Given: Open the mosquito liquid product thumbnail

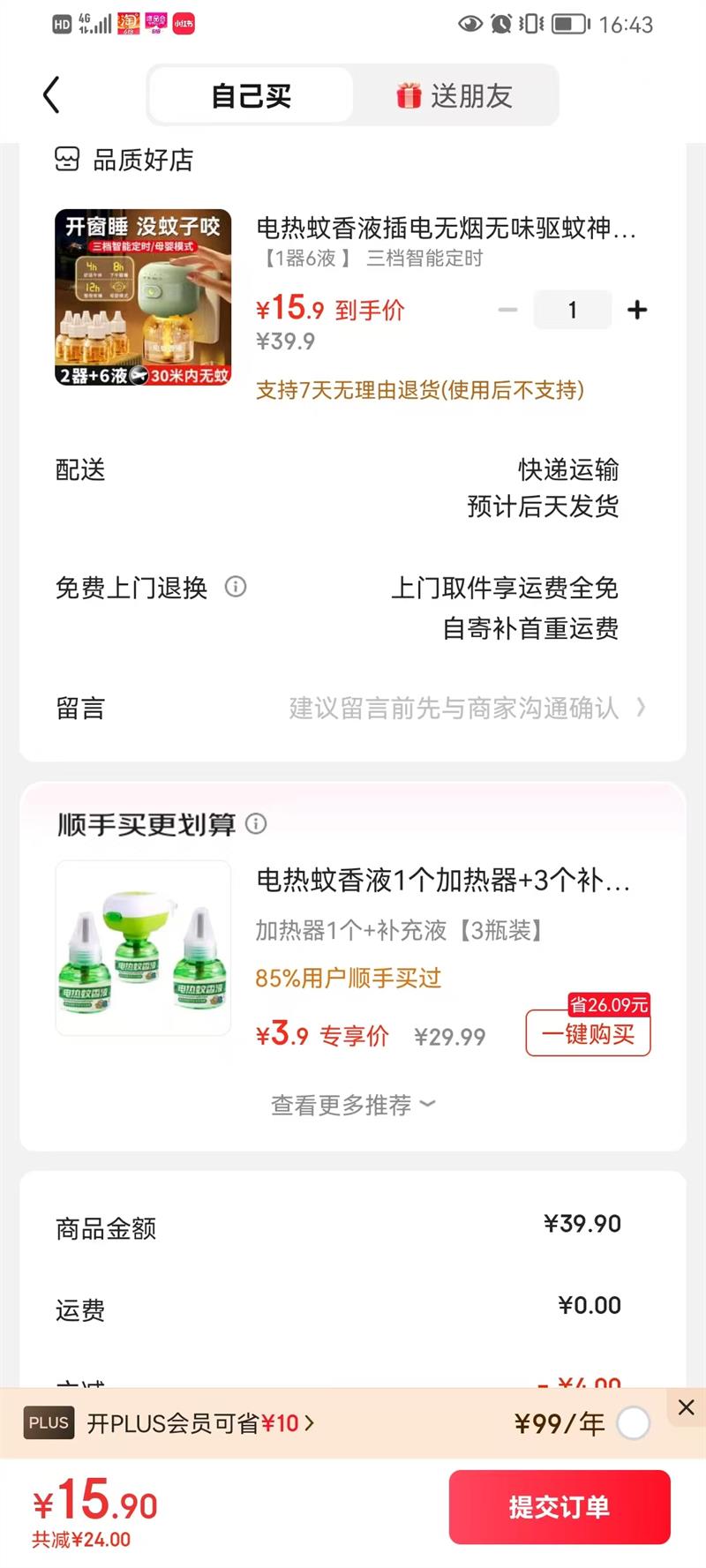Looking at the screenshot, I should tap(143, 297).
